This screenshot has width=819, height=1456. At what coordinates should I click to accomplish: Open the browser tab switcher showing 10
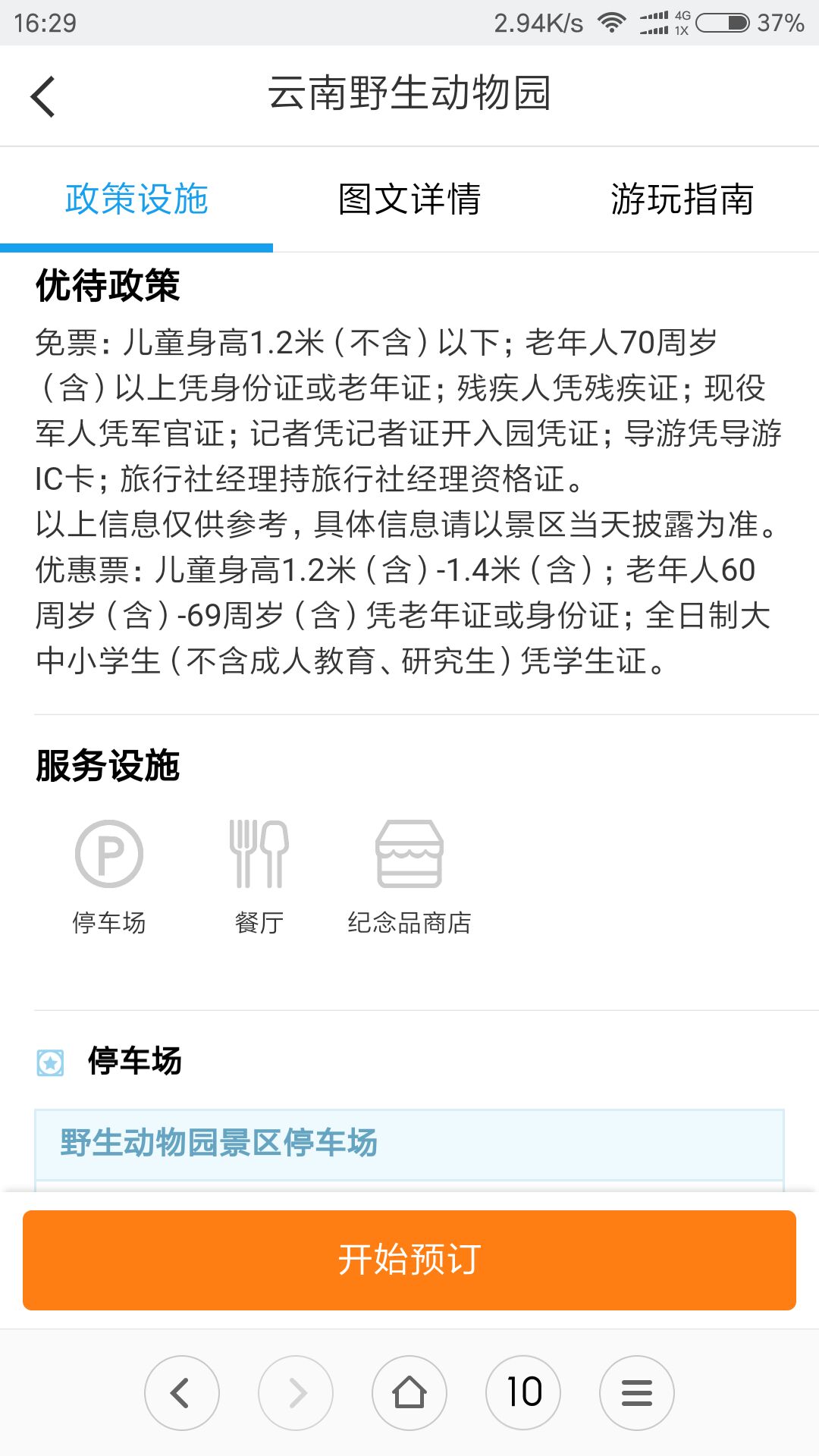(523, 1393)
